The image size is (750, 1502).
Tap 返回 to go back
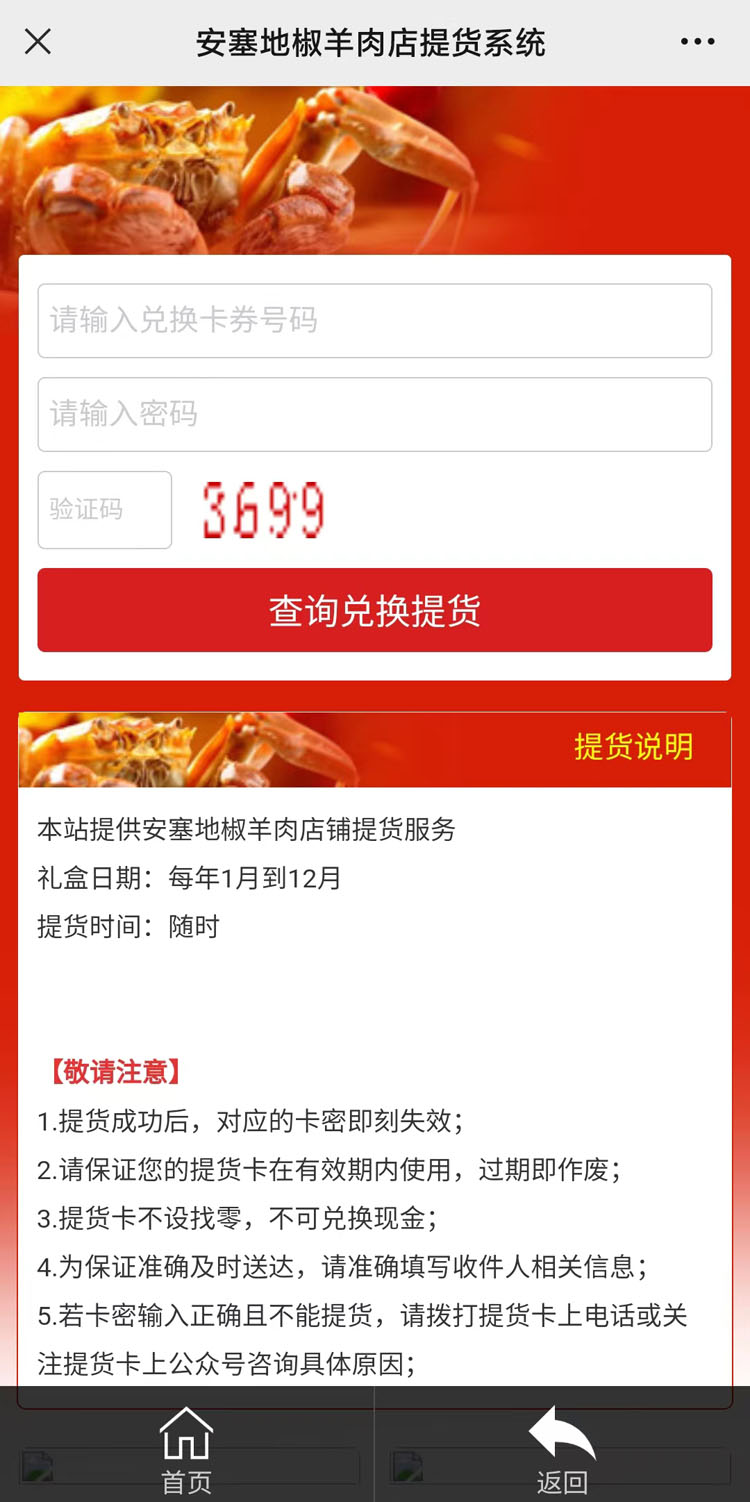click(561, 1449)
